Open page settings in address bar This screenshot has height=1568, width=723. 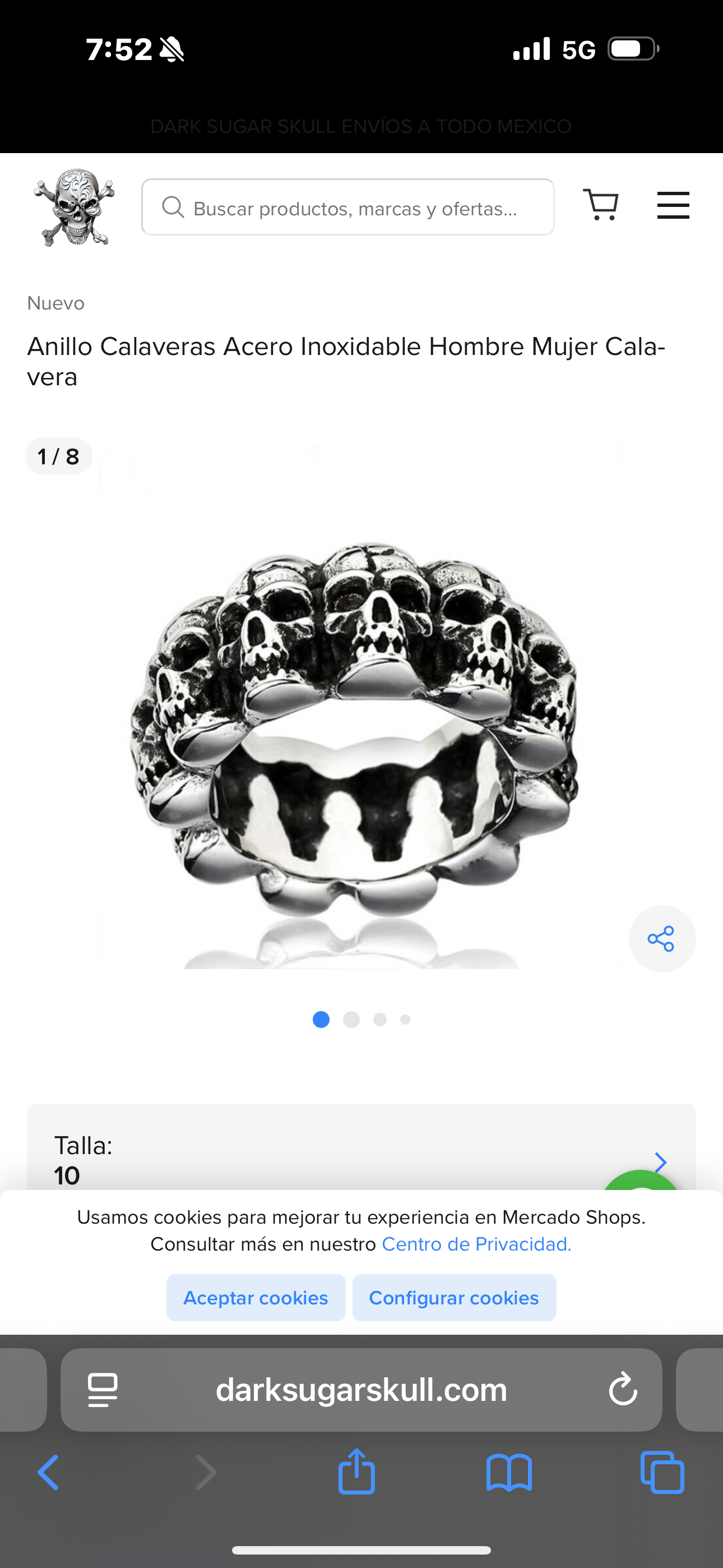coord(103,1390)
